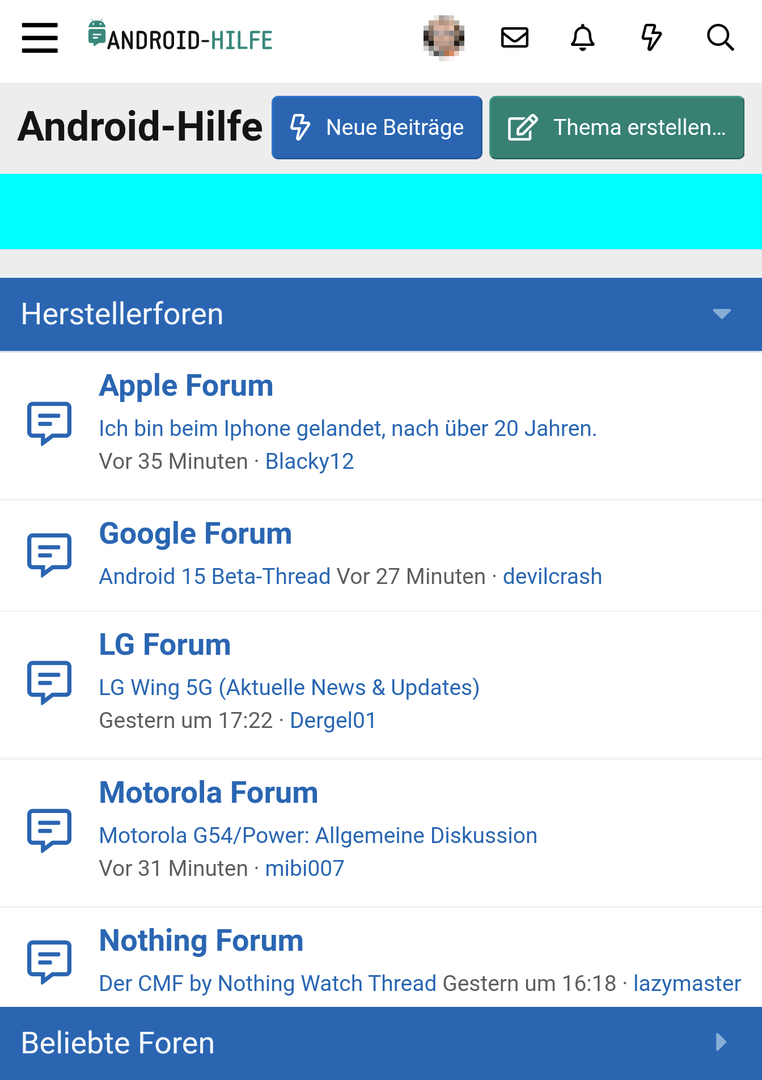The image size is (762, 1080).
Task: Open LG Wing 5G news thread
Action: coord(289,688)
